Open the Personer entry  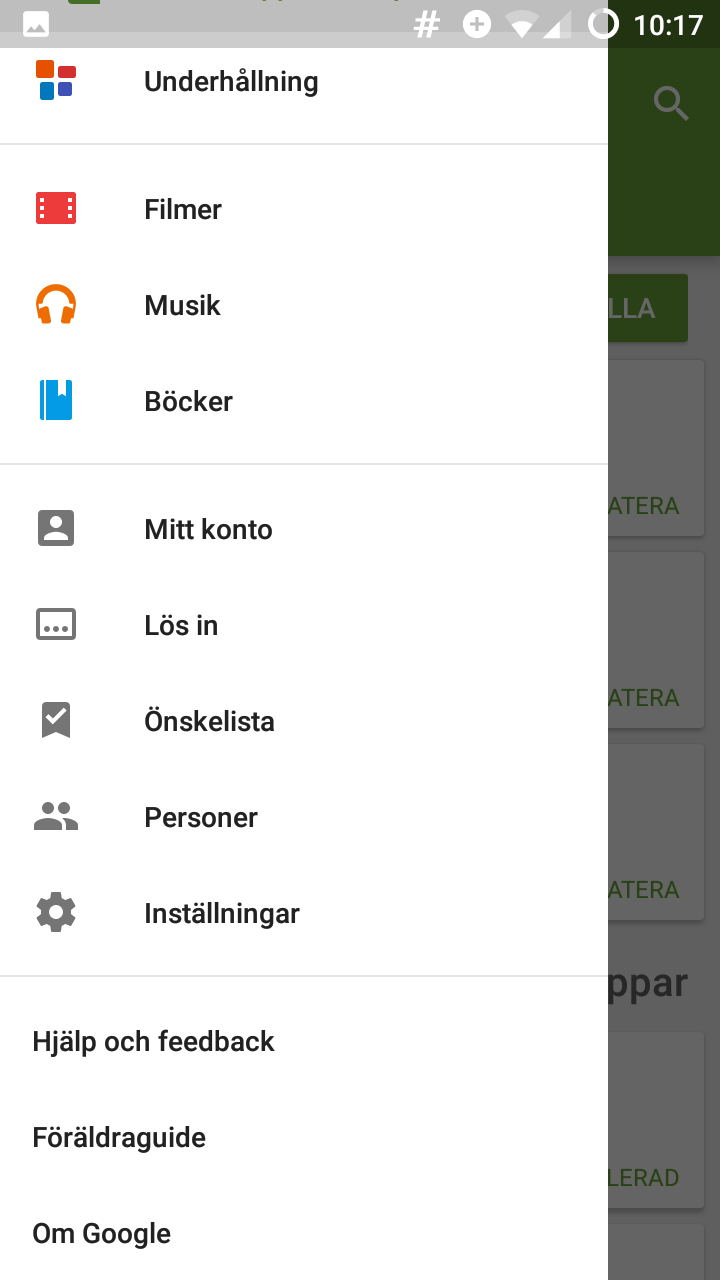304,817
